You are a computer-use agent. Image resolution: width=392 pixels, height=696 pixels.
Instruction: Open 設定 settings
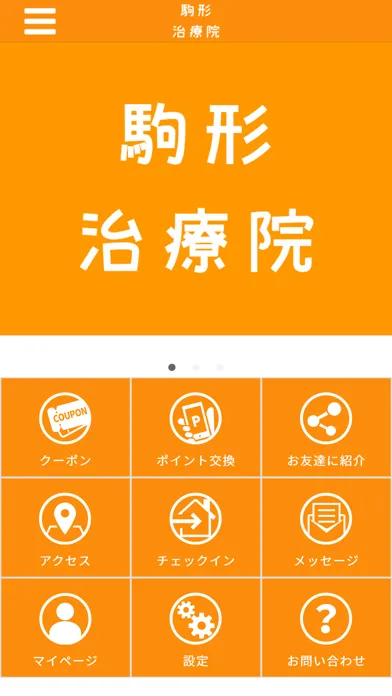pyautogui.click(x=196, y=628)
